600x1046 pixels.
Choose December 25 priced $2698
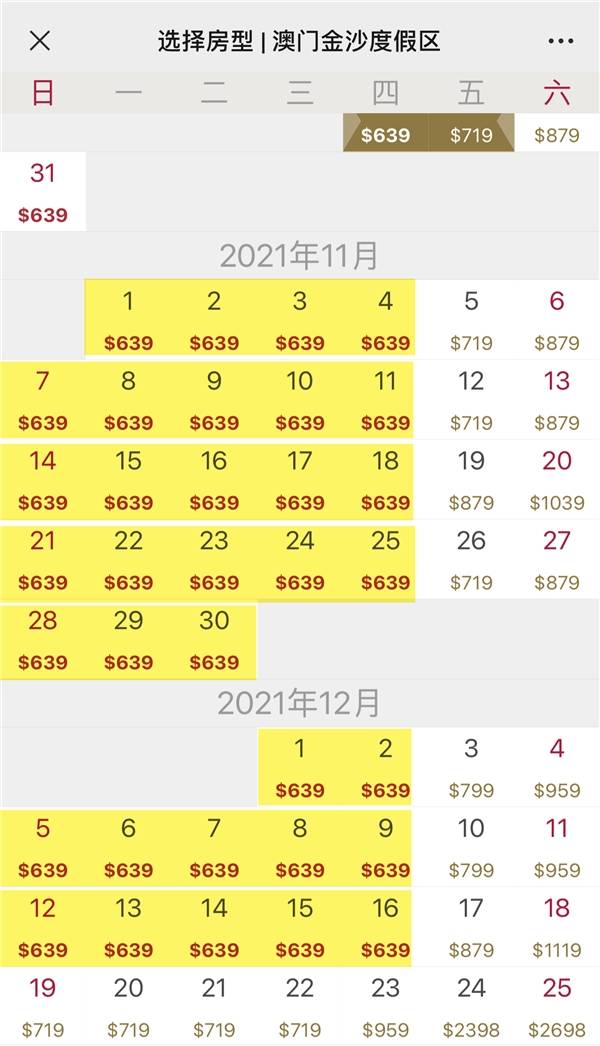pos(557,1007)
